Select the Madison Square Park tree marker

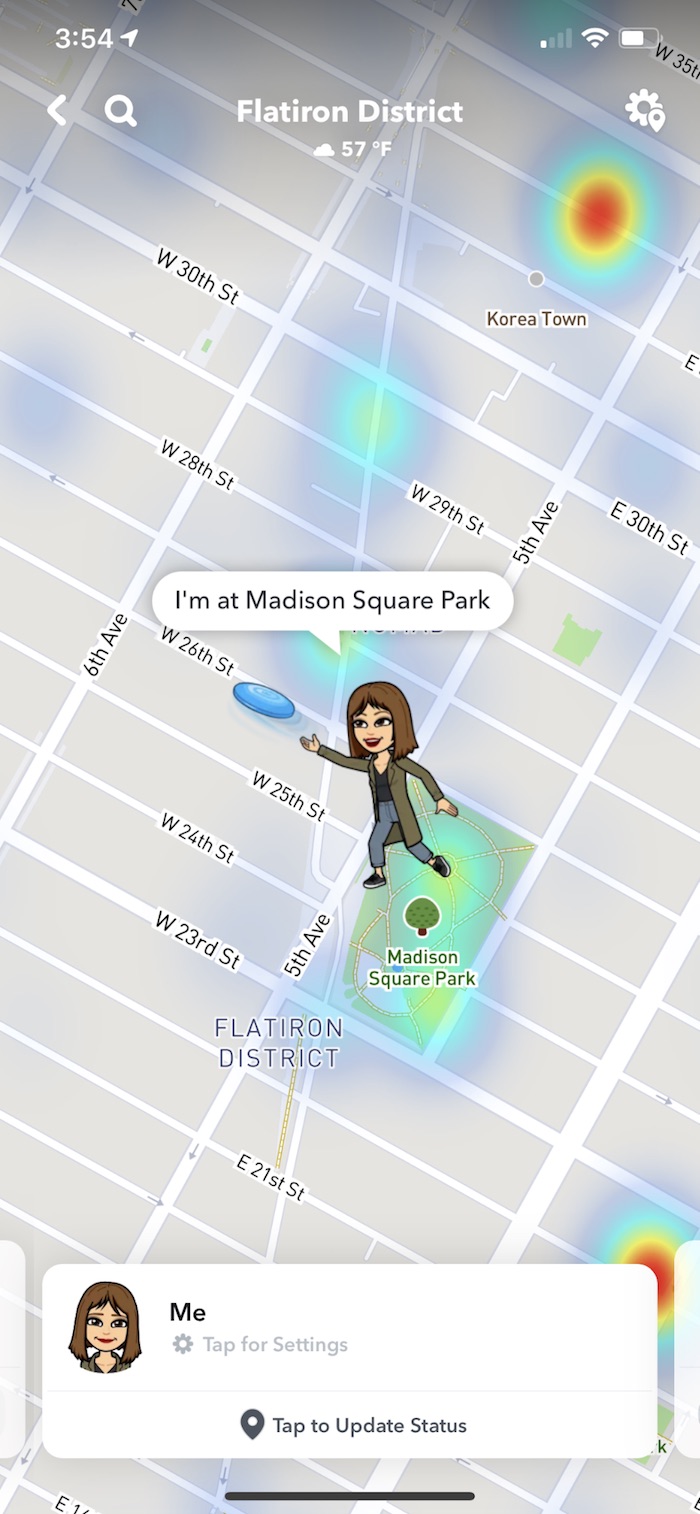click(422, 916)
